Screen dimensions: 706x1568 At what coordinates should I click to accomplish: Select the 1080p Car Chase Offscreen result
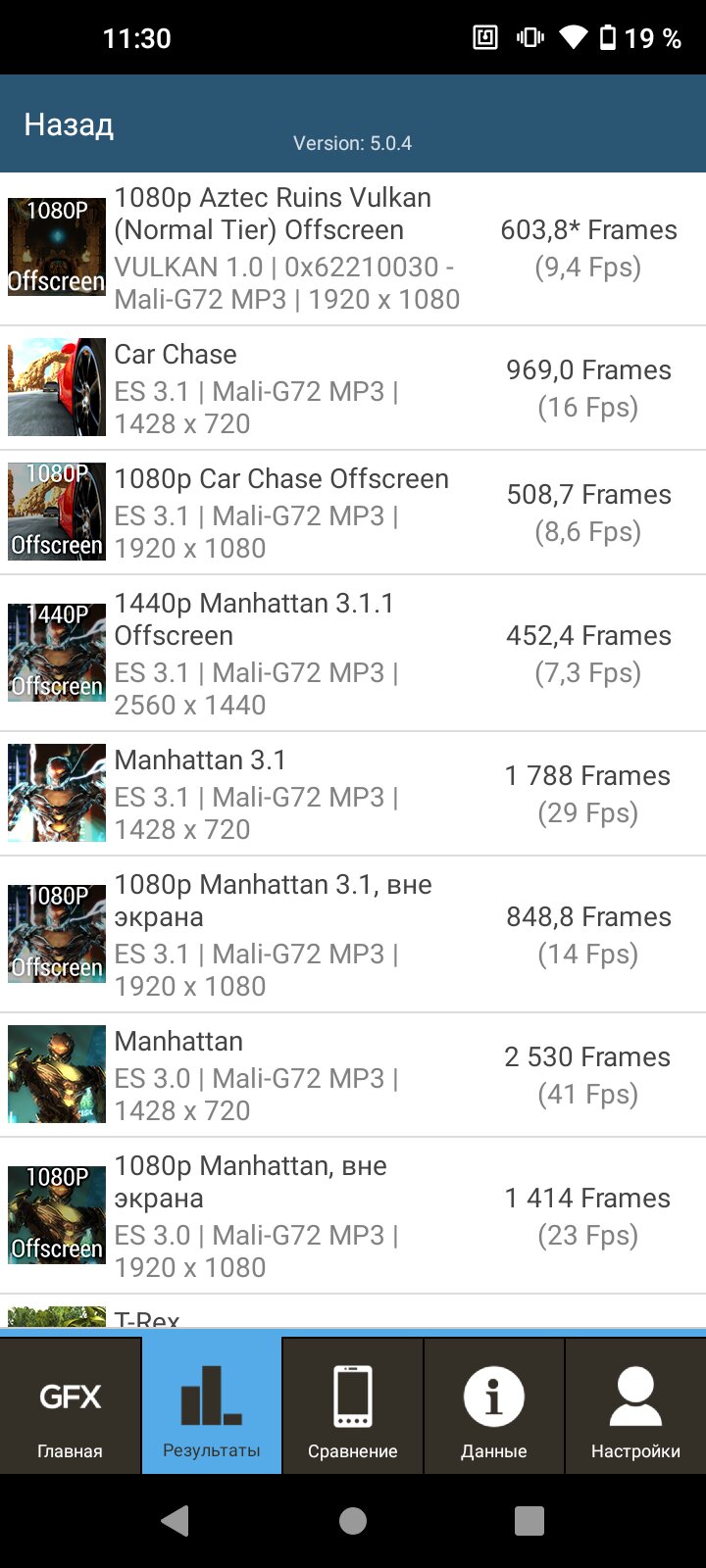(x=353, y=513)
